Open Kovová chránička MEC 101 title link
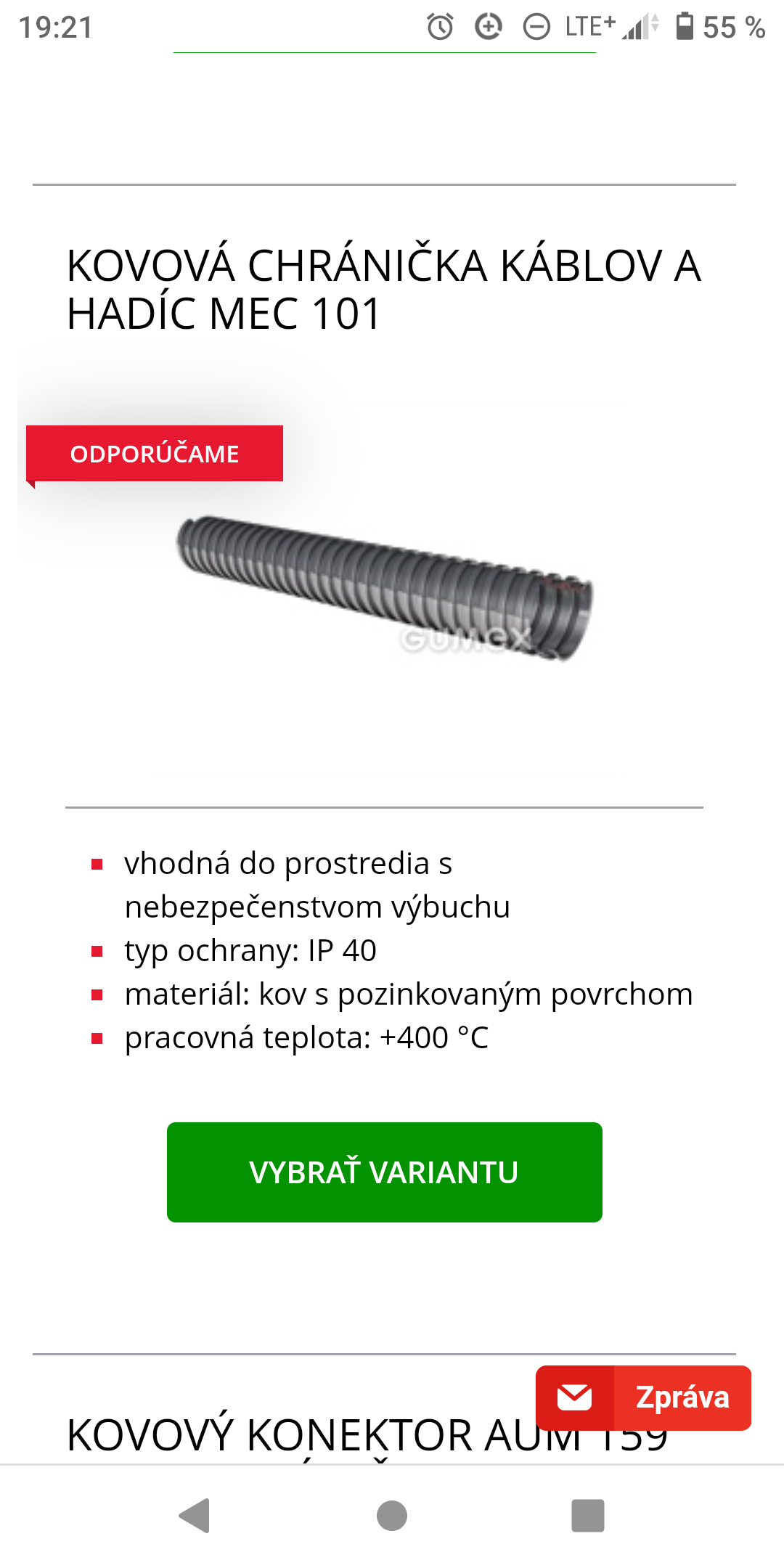This screenshot has height=1568, width=784. pos(383,289)
